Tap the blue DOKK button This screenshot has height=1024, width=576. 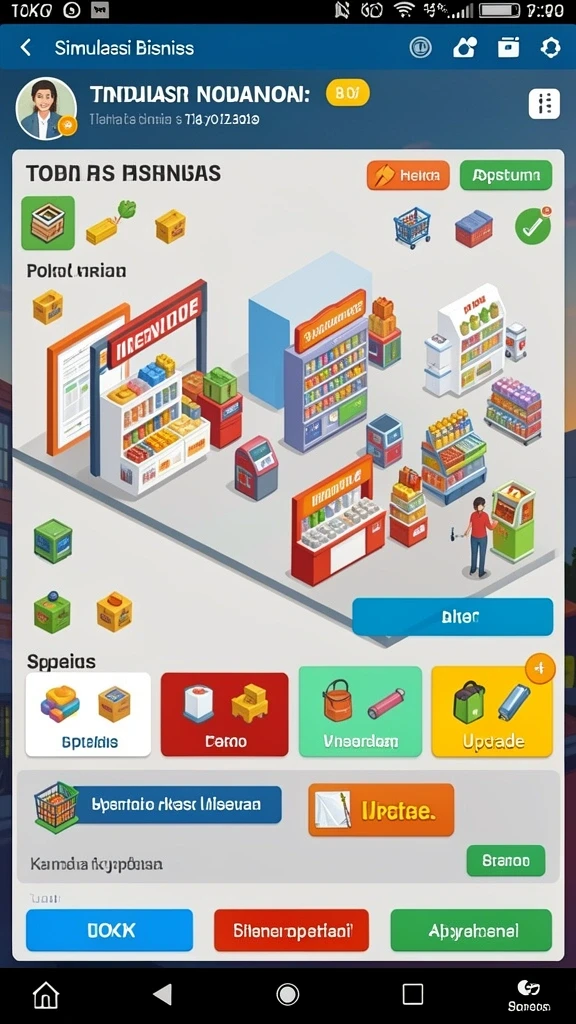(110, 930)
